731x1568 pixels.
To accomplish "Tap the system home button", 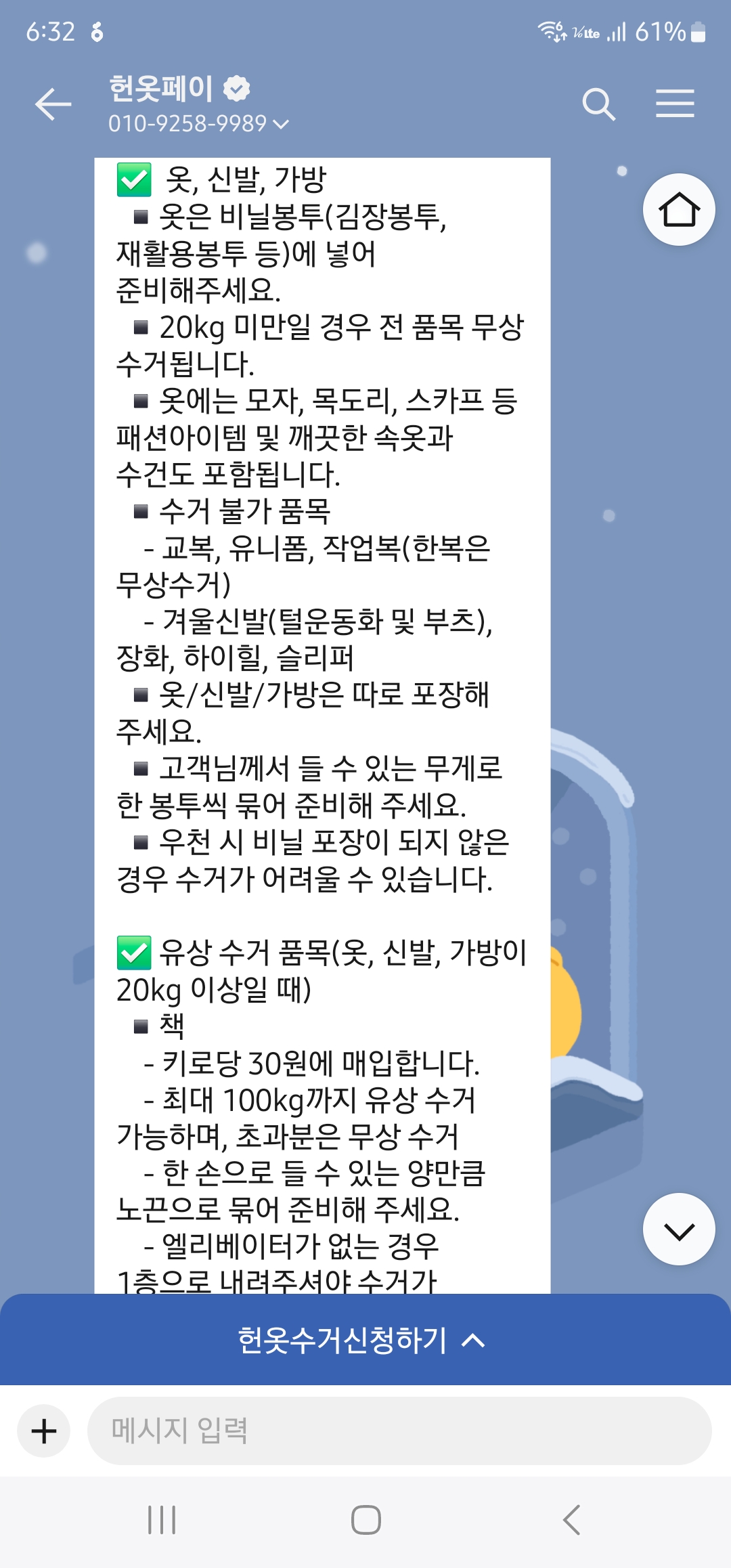I will click(365, 1520).
